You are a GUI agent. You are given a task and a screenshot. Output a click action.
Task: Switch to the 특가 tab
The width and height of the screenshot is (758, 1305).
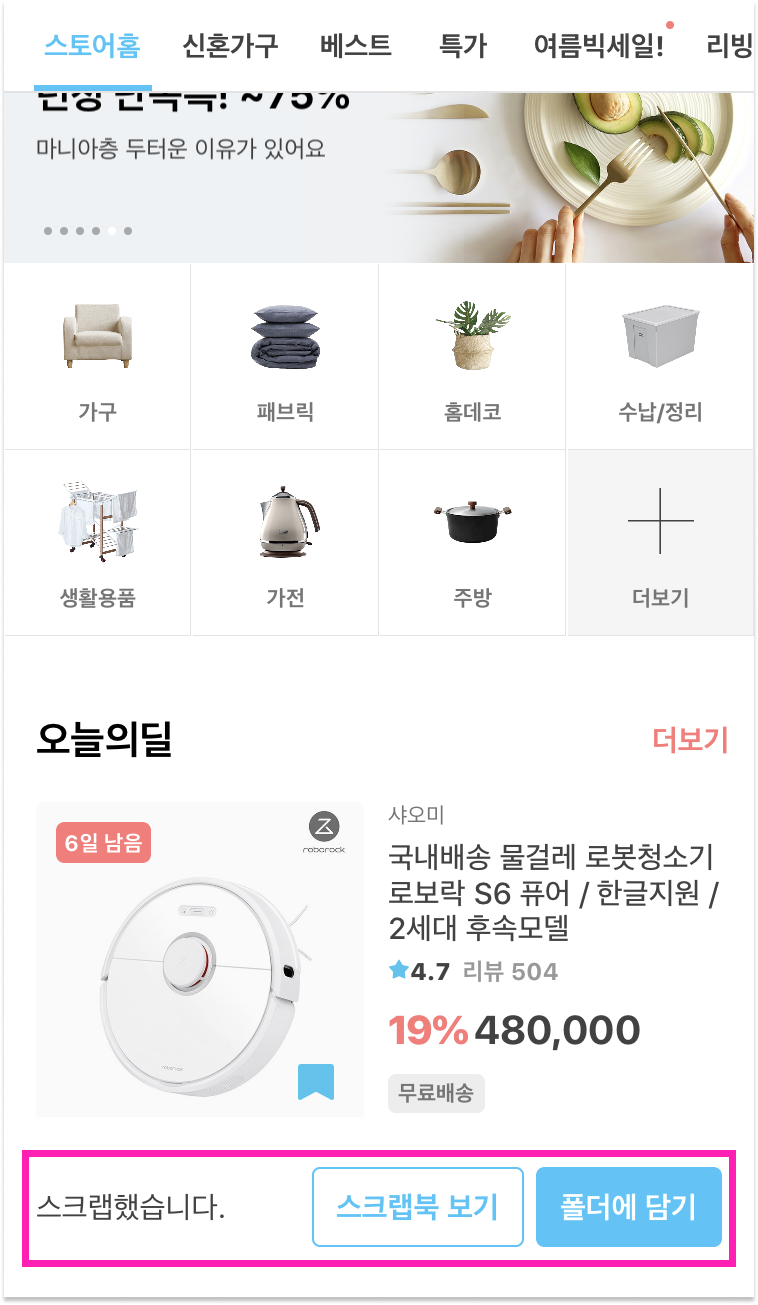460,45
